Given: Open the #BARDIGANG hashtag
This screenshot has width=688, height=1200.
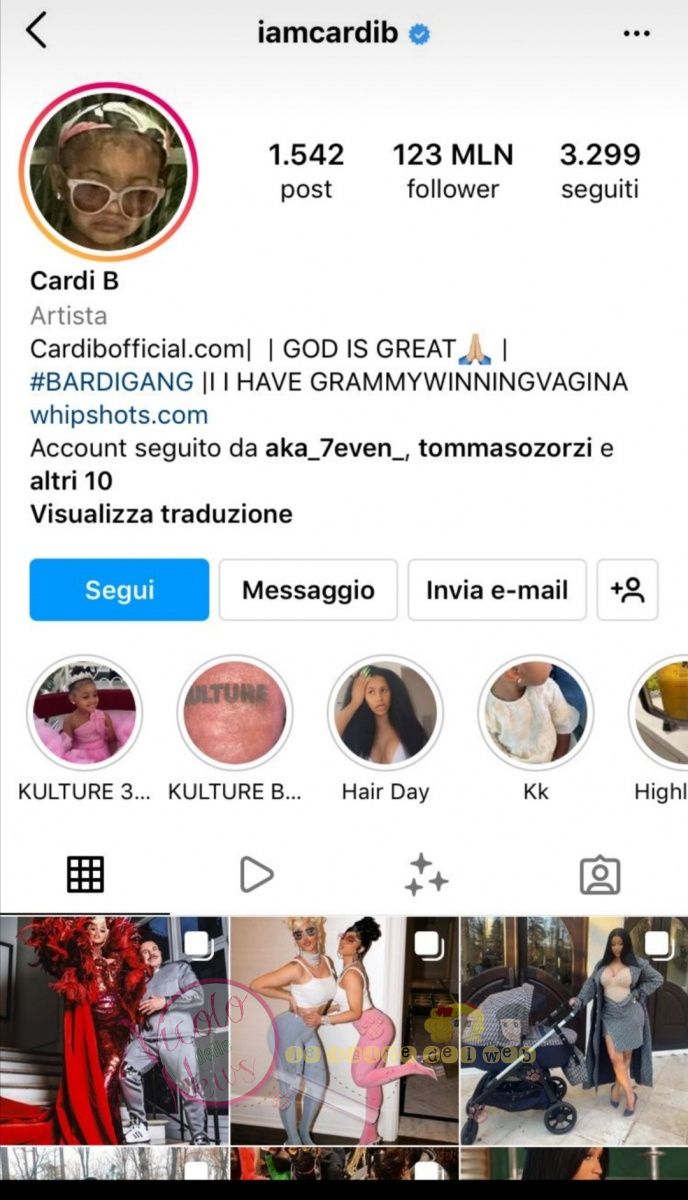Looking at the screenshot, I should (x=112, y=381).
